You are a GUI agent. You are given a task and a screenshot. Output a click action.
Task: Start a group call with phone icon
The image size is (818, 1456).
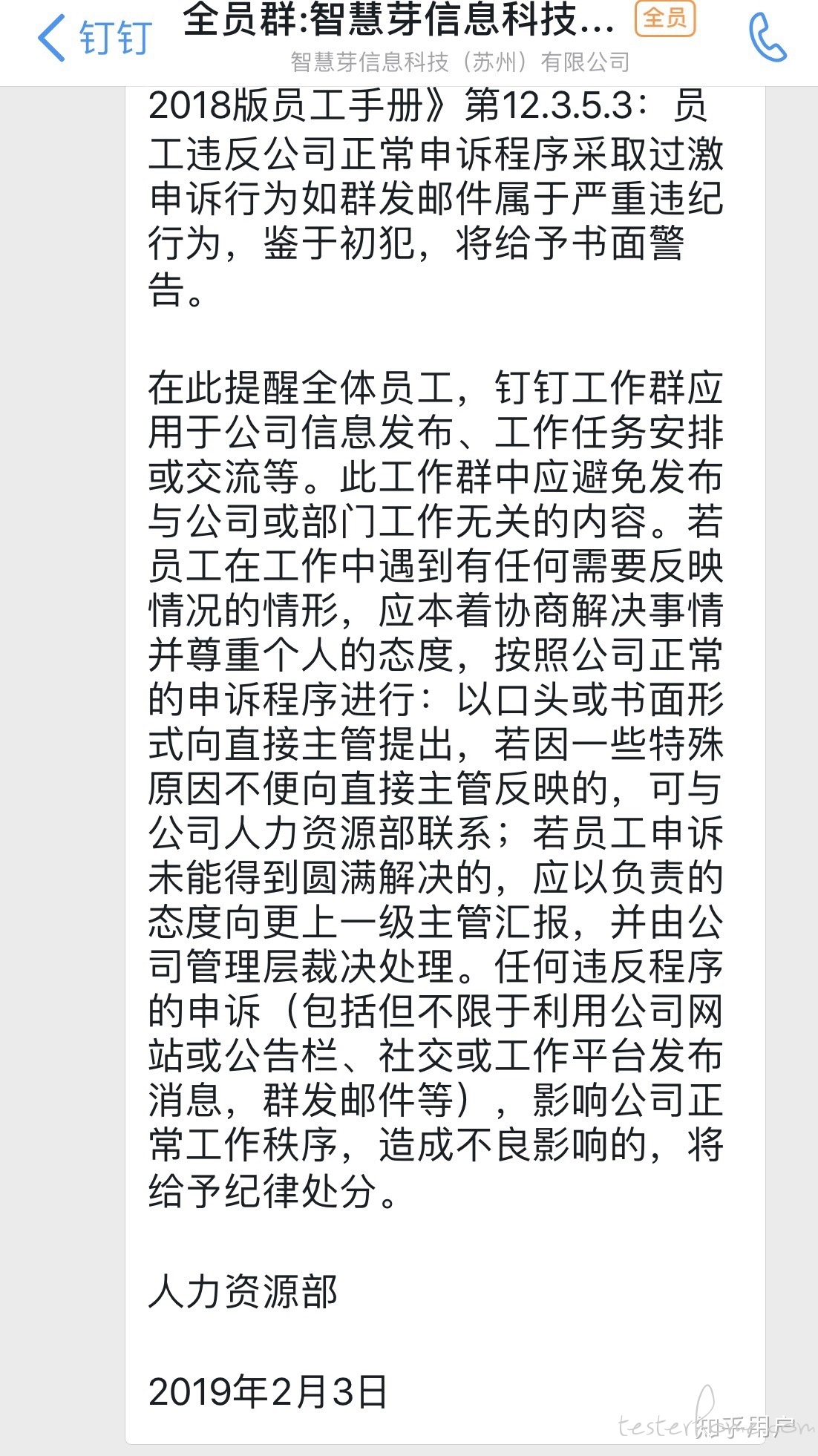tap(767, 38)
